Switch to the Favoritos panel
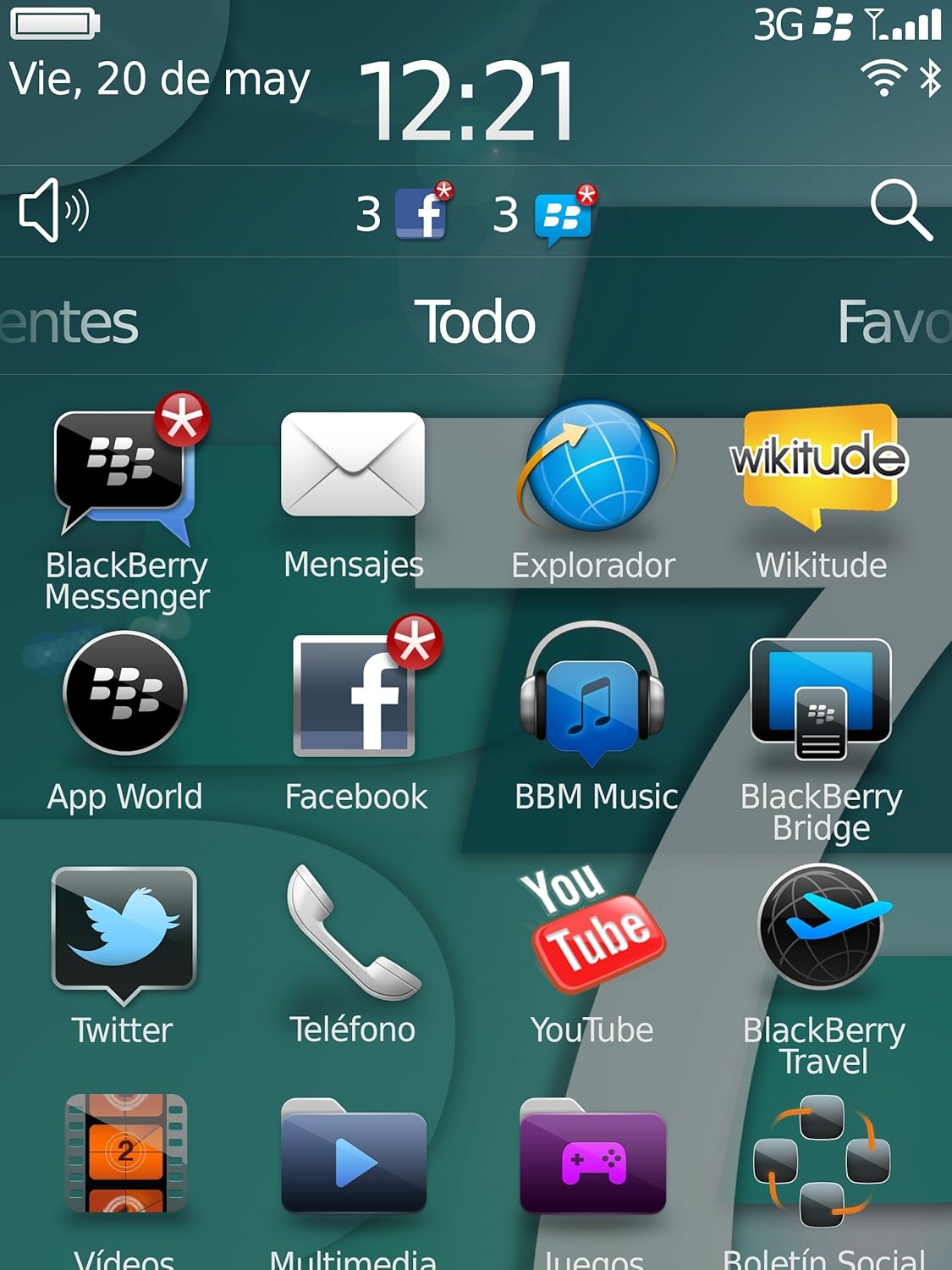The height and width of the screenshot is (1270, 952). coord(893,323)
